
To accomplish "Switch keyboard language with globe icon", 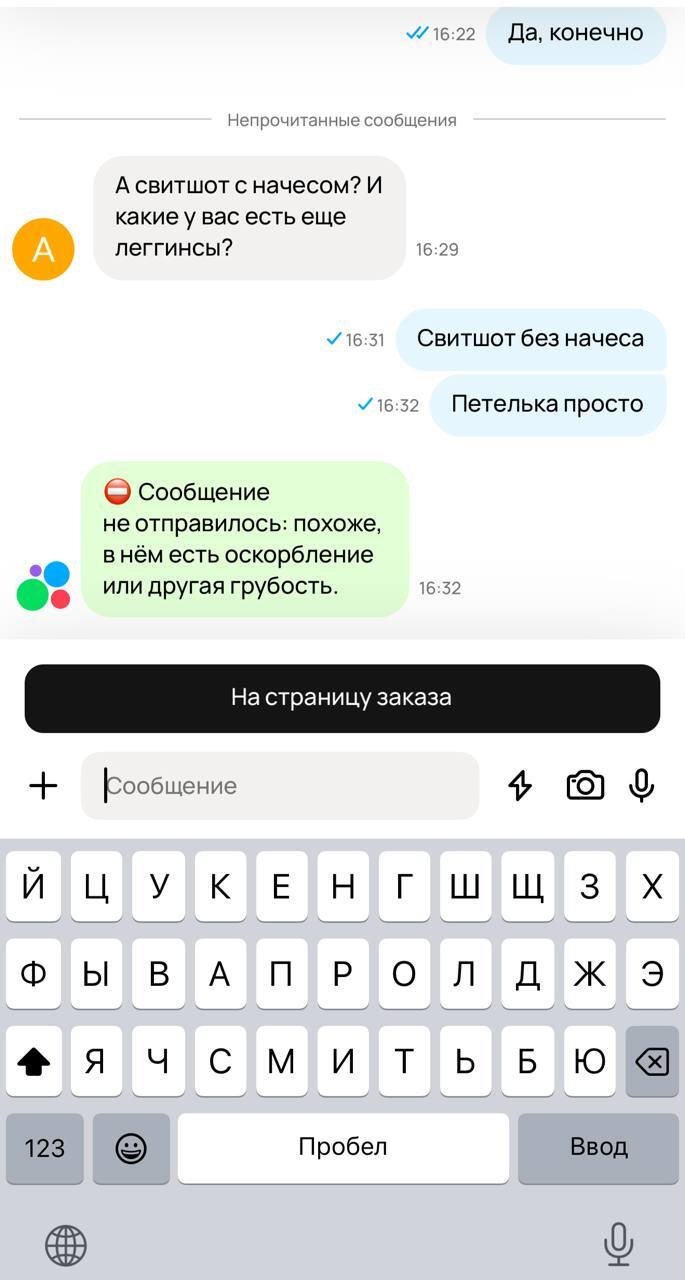I will coord(66,1245).
